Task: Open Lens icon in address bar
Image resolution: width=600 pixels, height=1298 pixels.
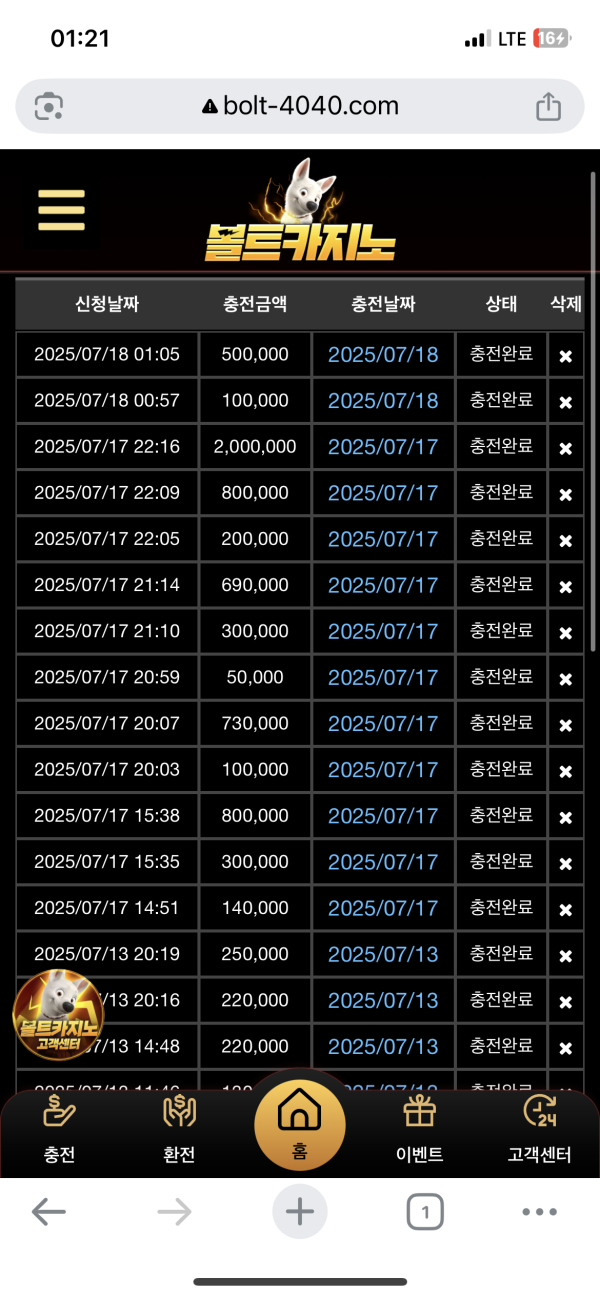Action: (x=49, y=106)
